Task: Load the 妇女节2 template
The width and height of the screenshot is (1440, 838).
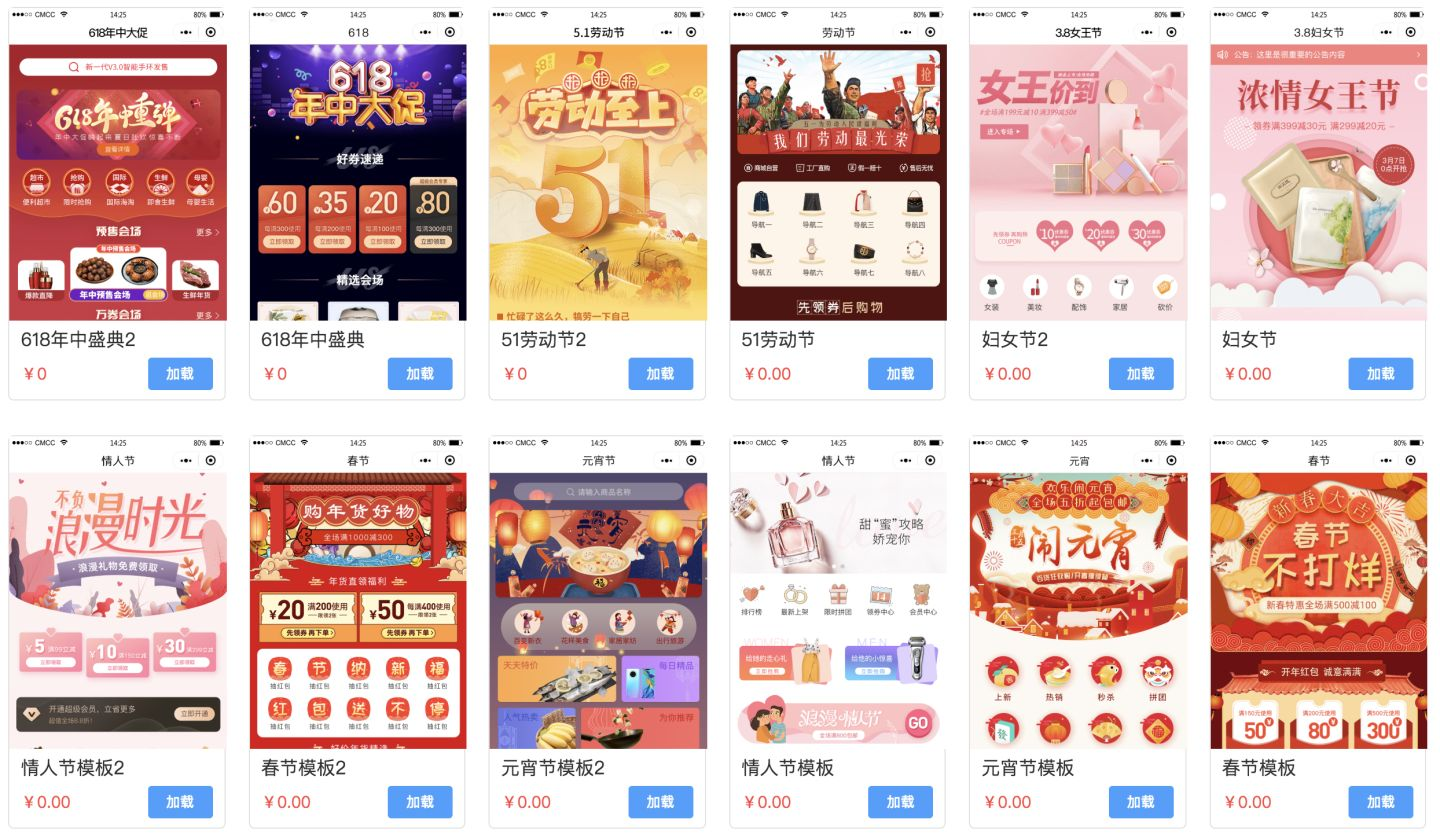Action: click(x=1140, y=374)
